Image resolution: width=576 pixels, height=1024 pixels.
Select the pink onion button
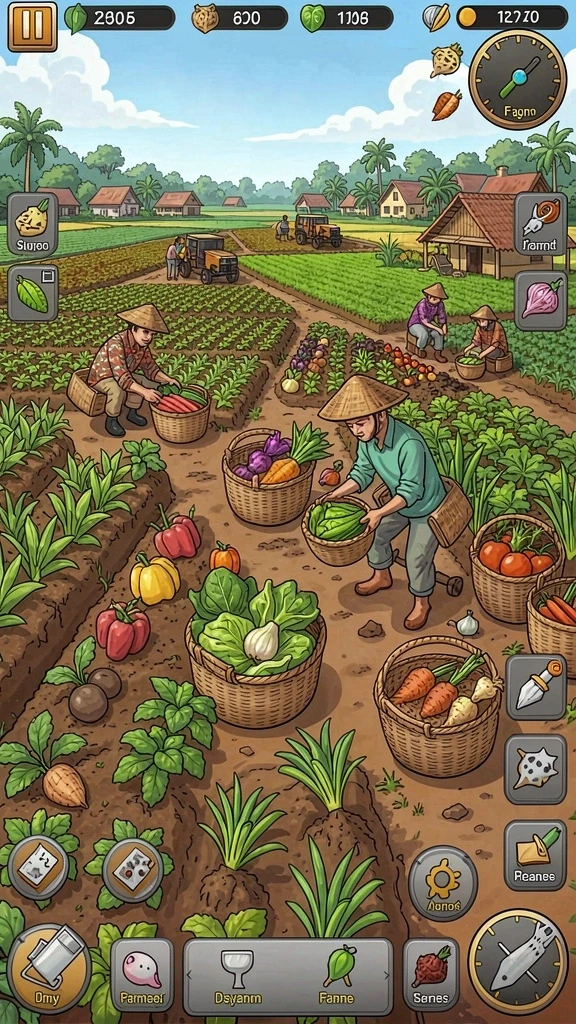(x=540, y=300)
